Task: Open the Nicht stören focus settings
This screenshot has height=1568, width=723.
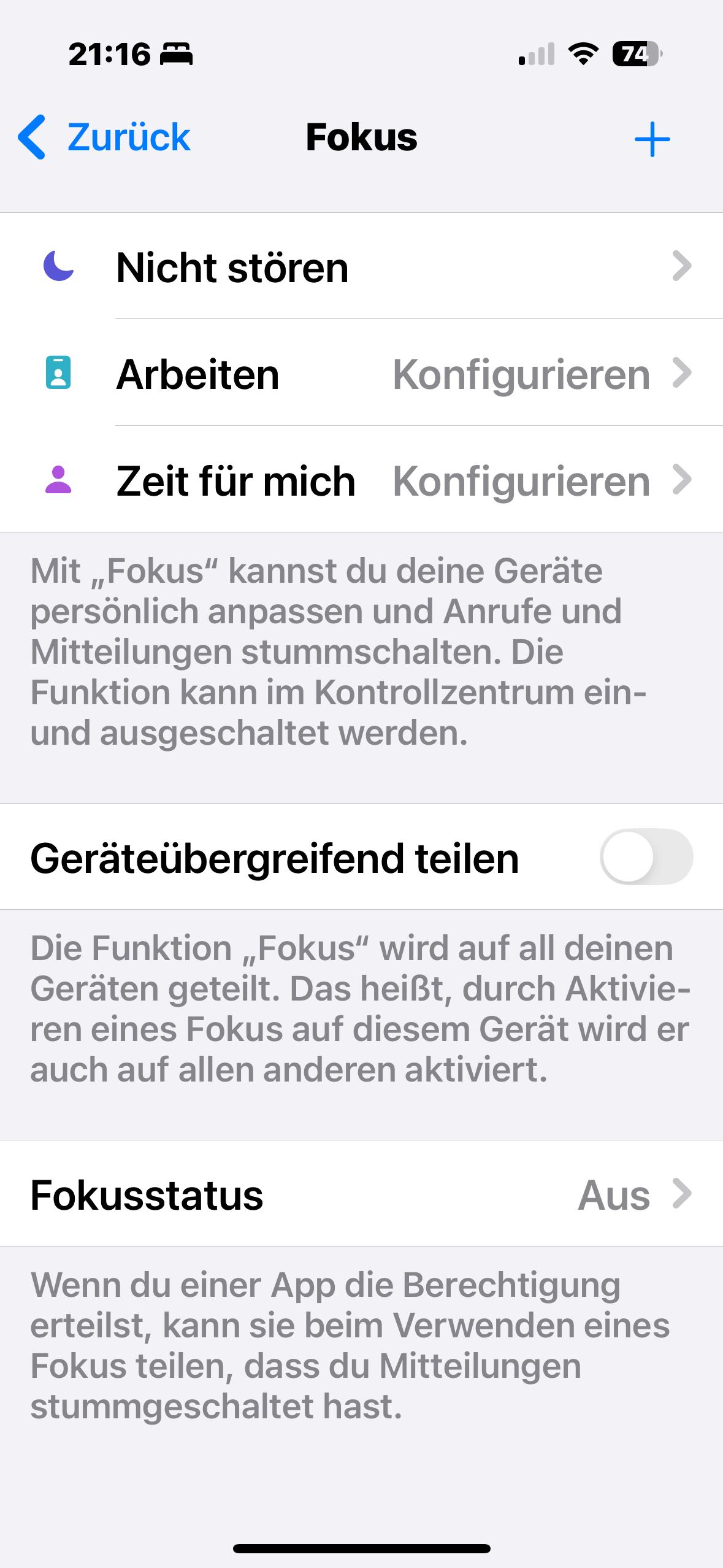Action: pyautogui.click(x=361, y=267)
